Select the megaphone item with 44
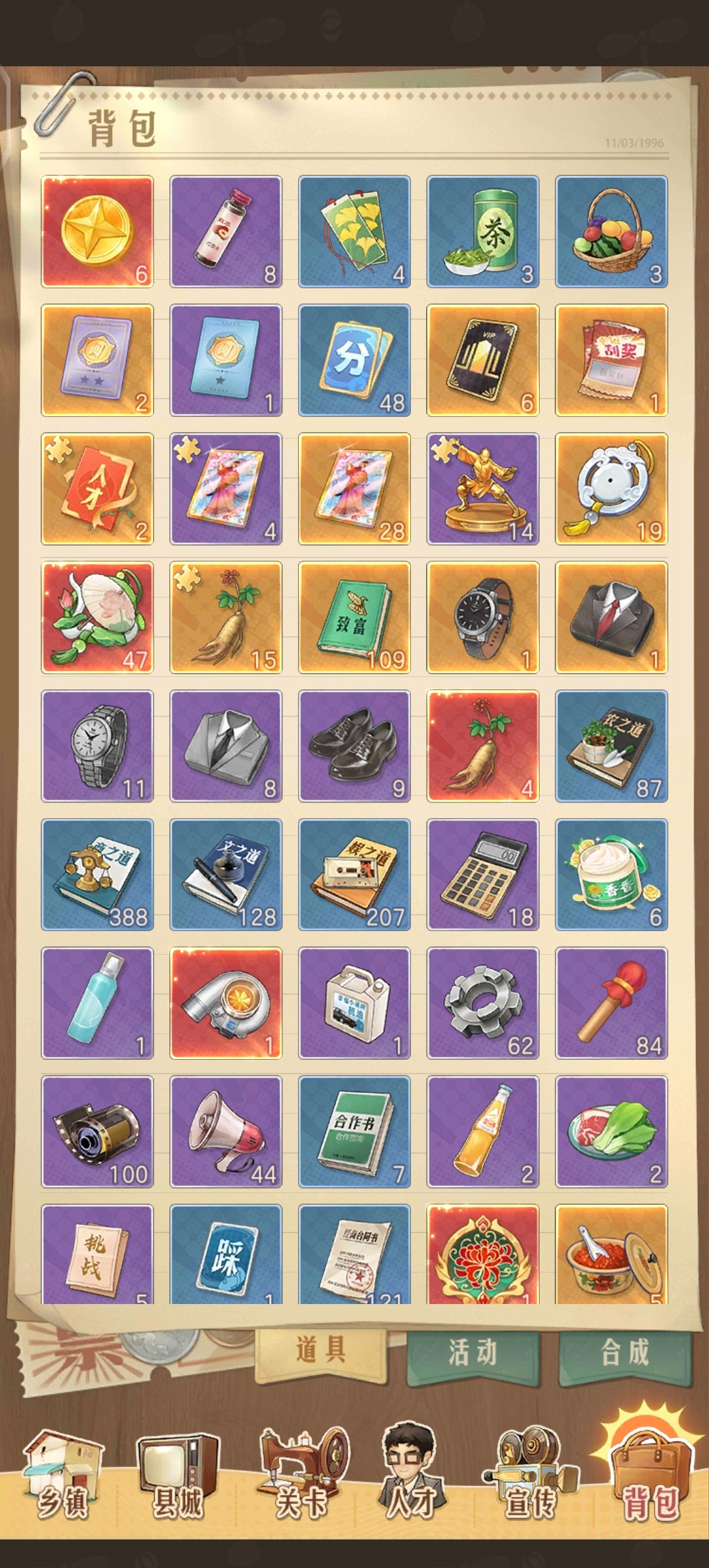This screenshot has width=709, height=1568. 226,1132
